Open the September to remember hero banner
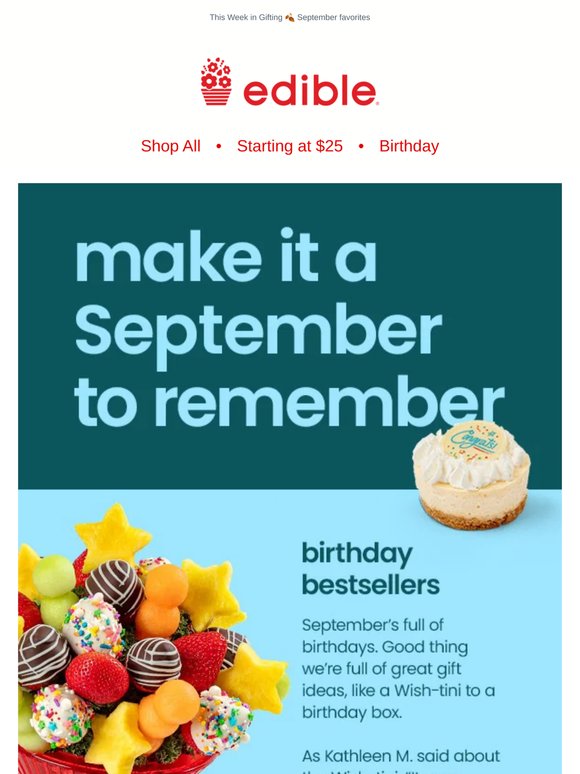 coord(290,336)
